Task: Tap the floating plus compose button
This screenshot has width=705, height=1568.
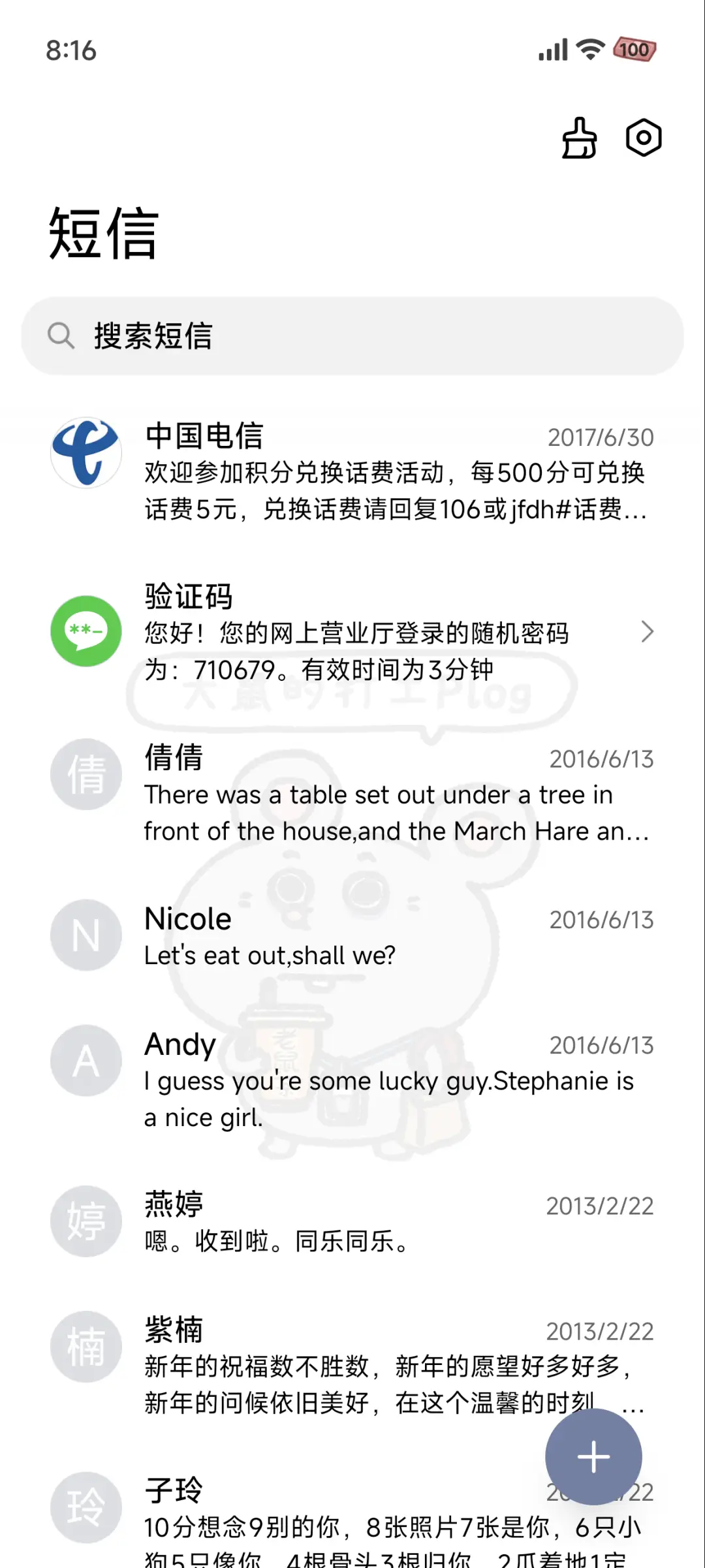Action: 593,1457
